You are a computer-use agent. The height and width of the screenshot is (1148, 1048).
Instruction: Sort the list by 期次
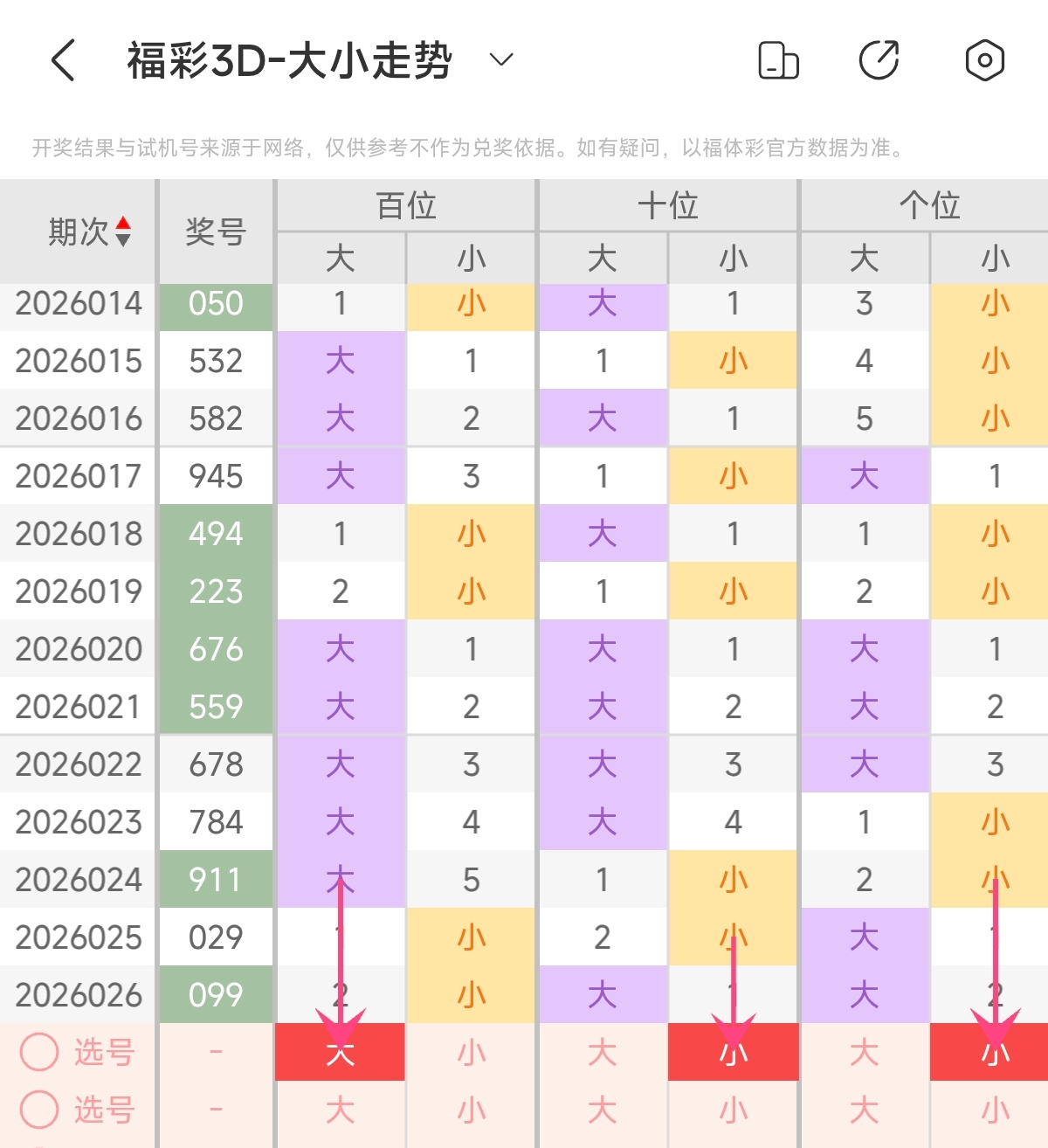click(123, 232)
